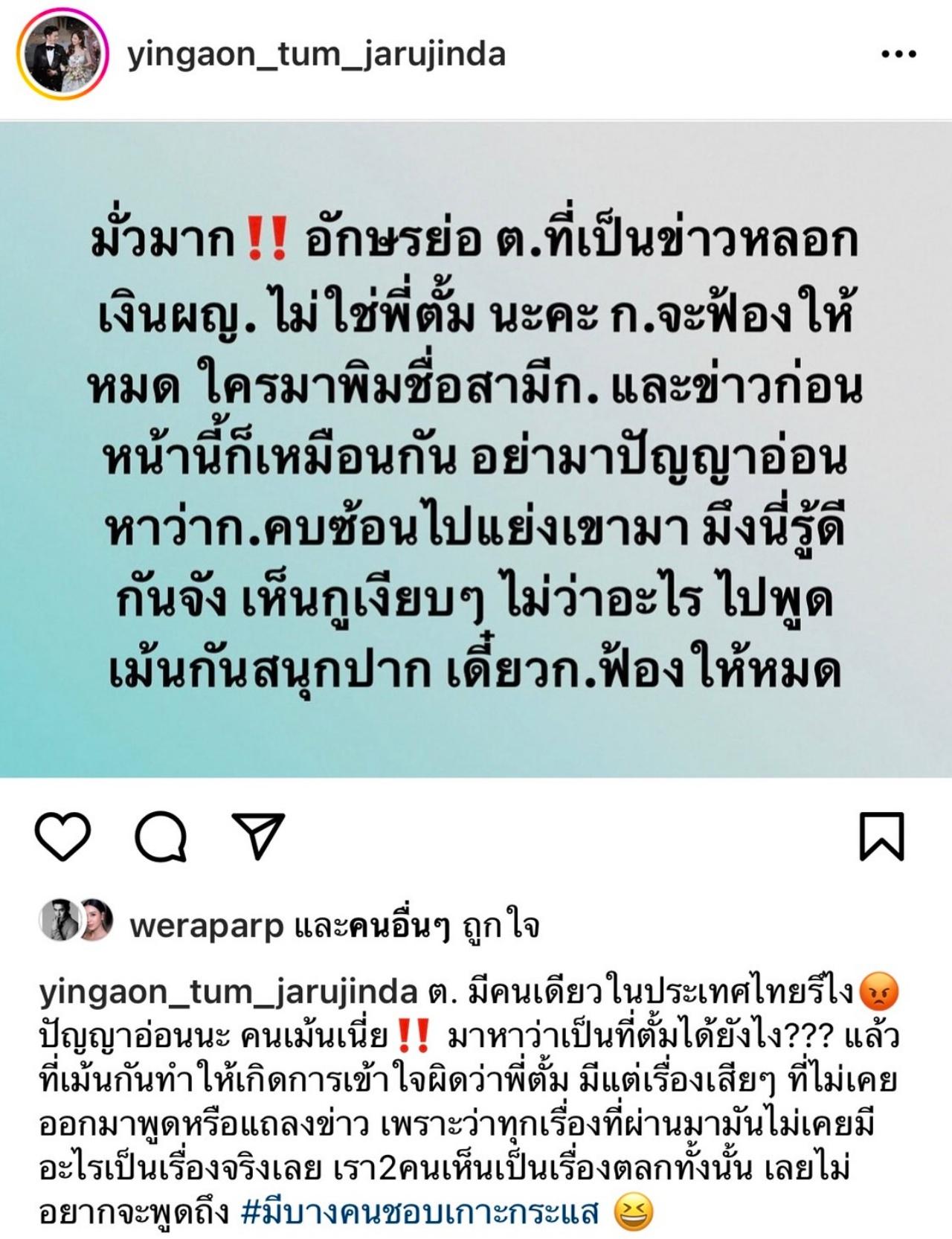The image size is (952, 1239).
Task: Open yingaon_tum_jarujinda username at post header
Action: (x=317, y=55)
